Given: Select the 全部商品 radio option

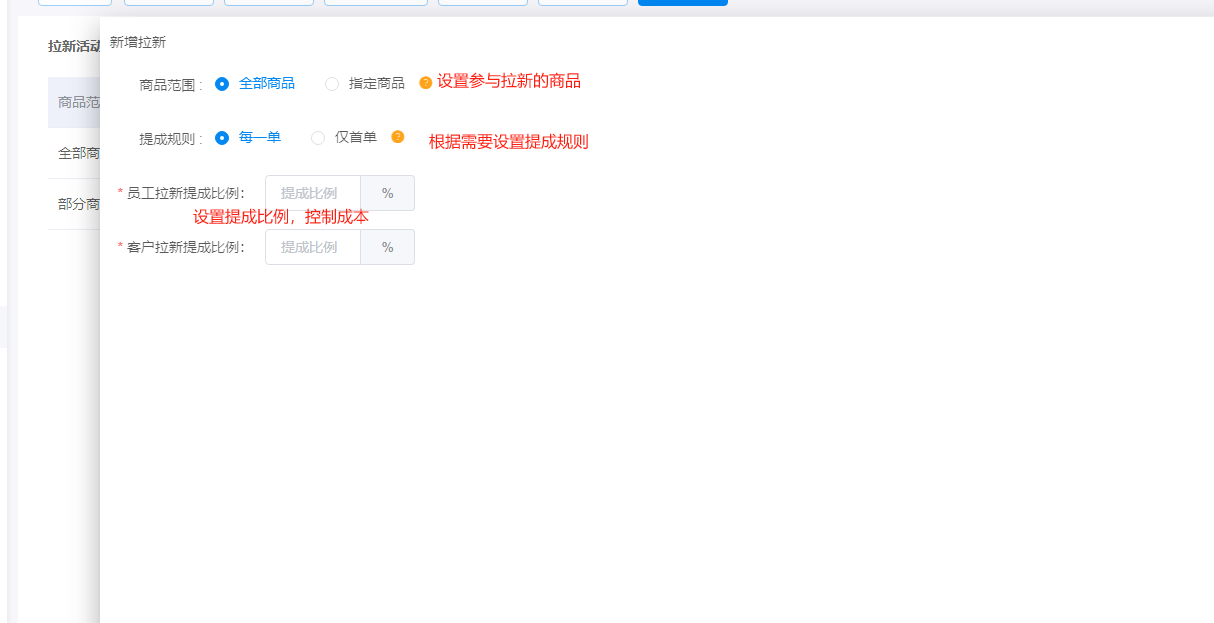Looking at the screenshot, I should coord(222,84).
